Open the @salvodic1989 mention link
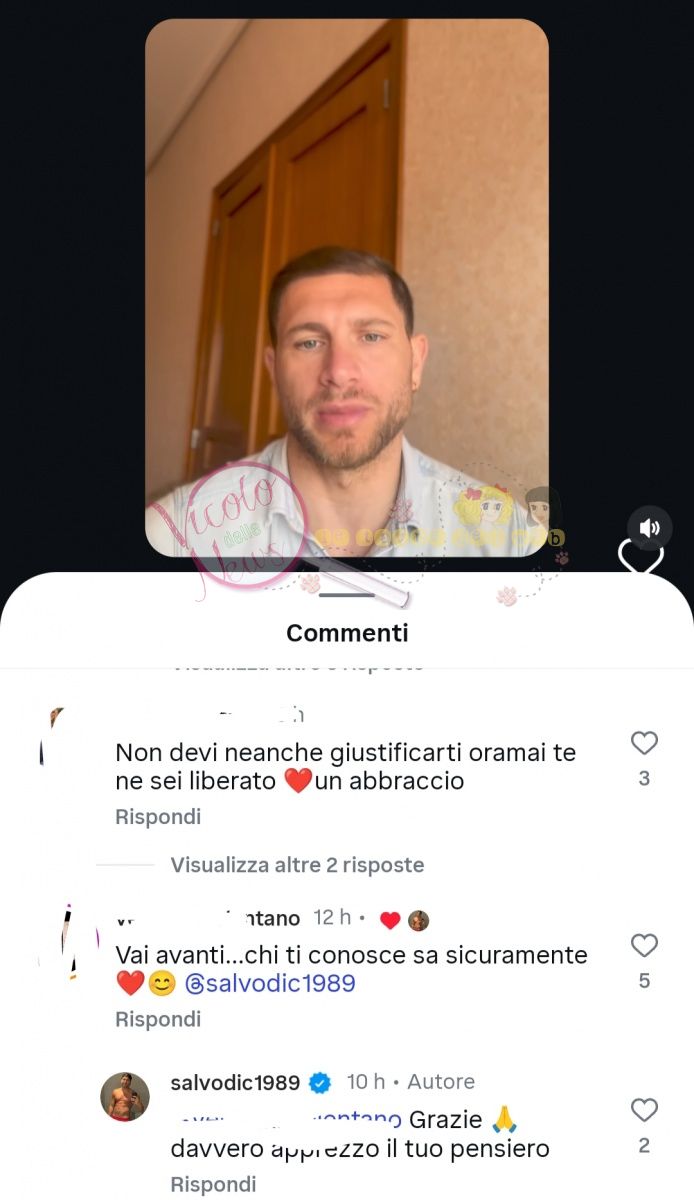The width and height of the screenshot is (694, 1200). [270, 983]
